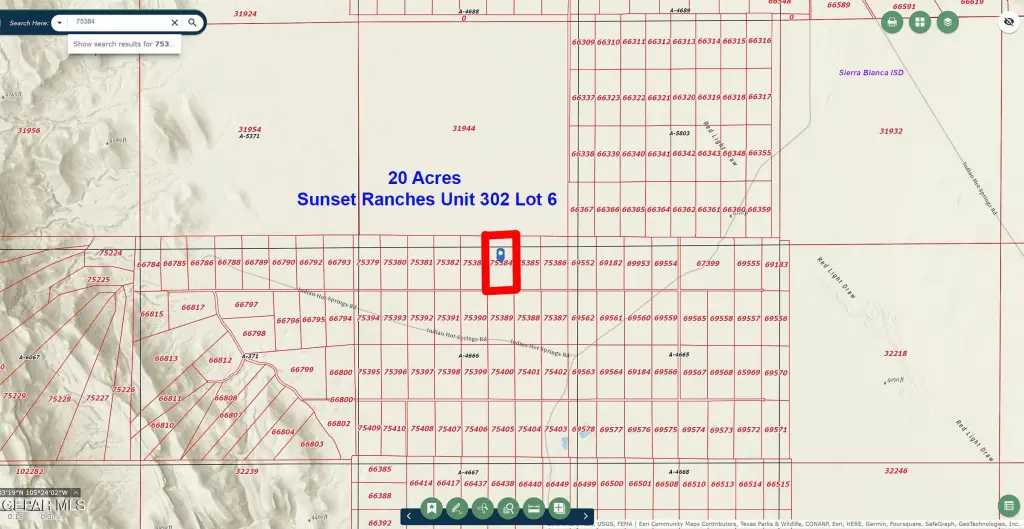Open the measurement ruler tool

(534, 508)
